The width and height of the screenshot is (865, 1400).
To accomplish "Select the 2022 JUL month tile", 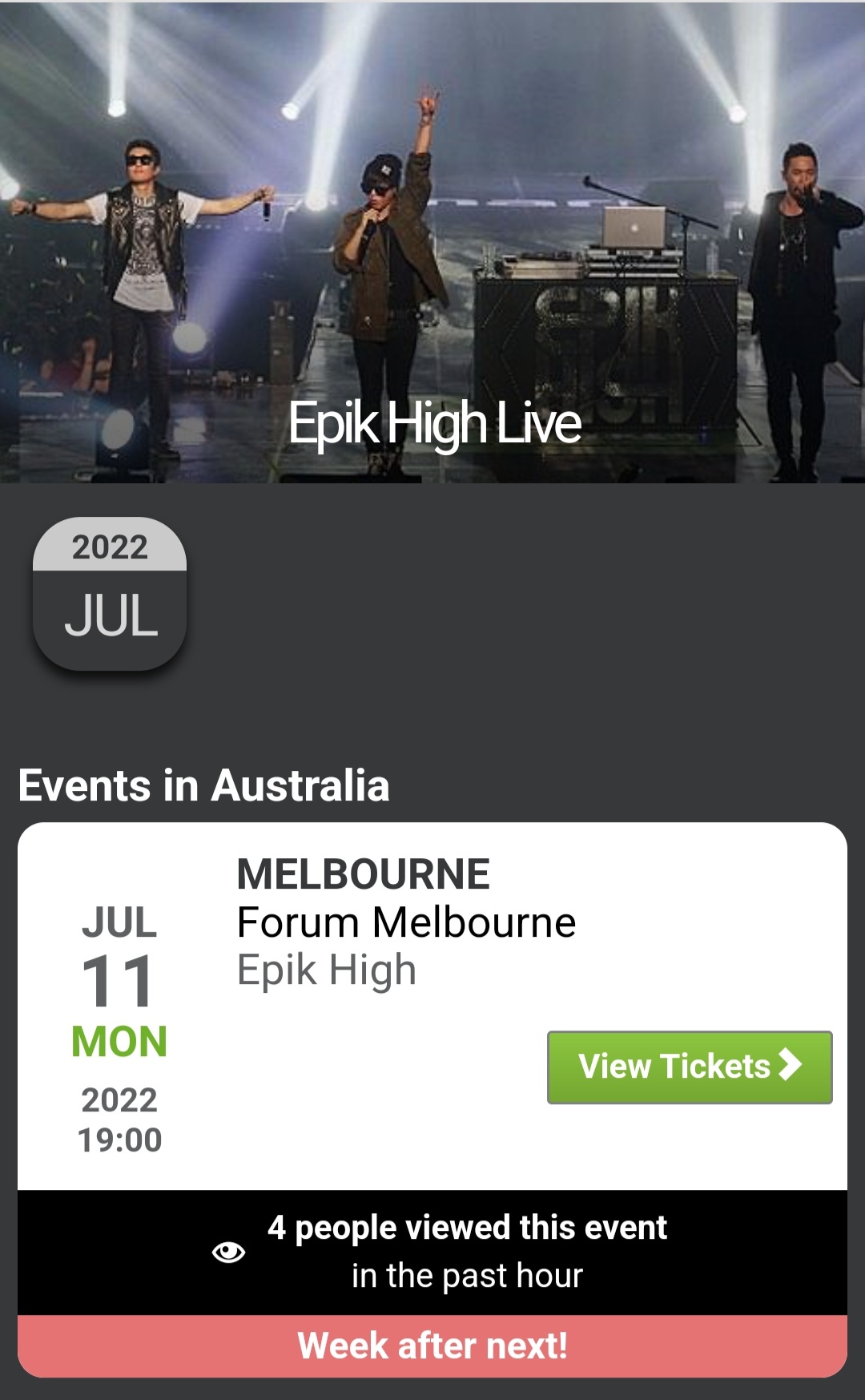I will coord(110,594).
